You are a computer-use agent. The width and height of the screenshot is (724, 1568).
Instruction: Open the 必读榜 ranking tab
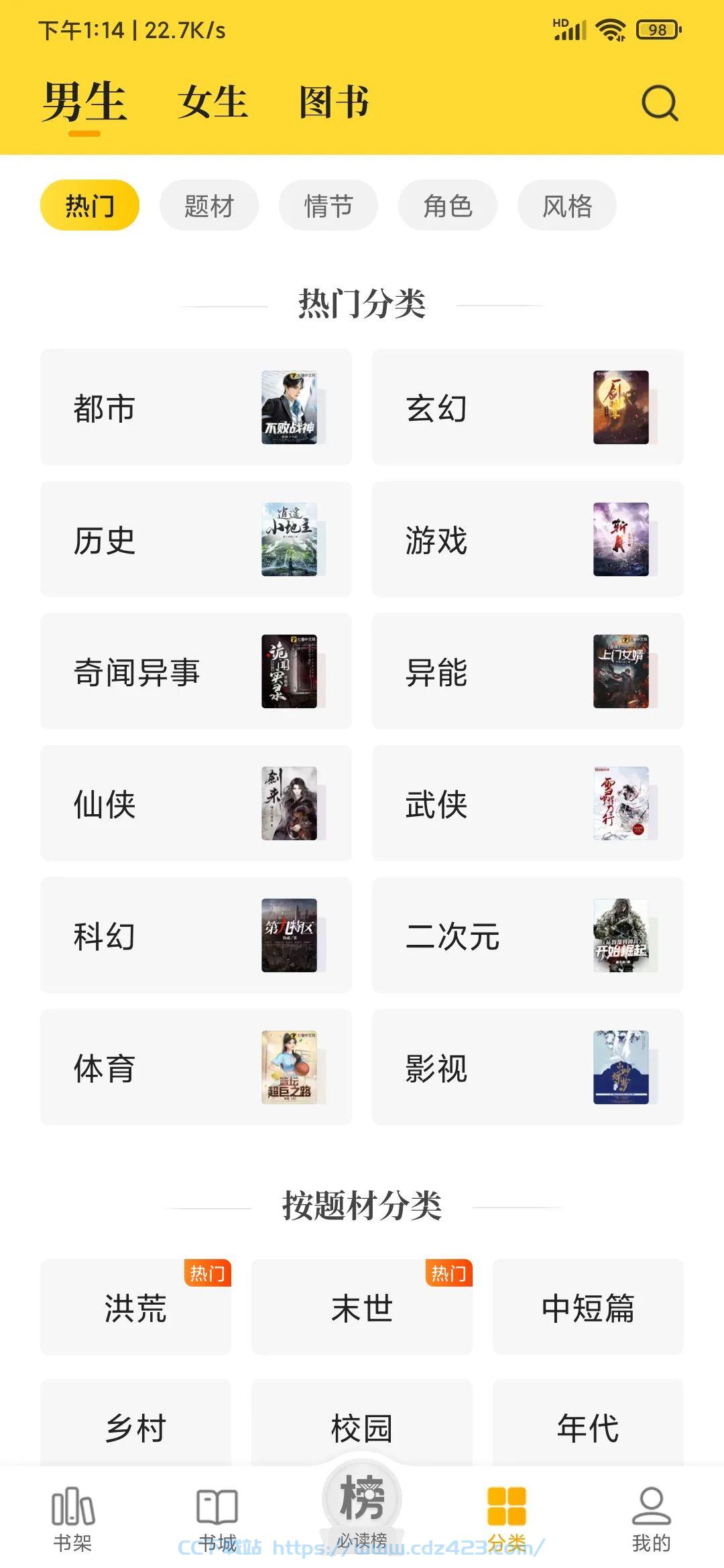tap(362, 1510)
